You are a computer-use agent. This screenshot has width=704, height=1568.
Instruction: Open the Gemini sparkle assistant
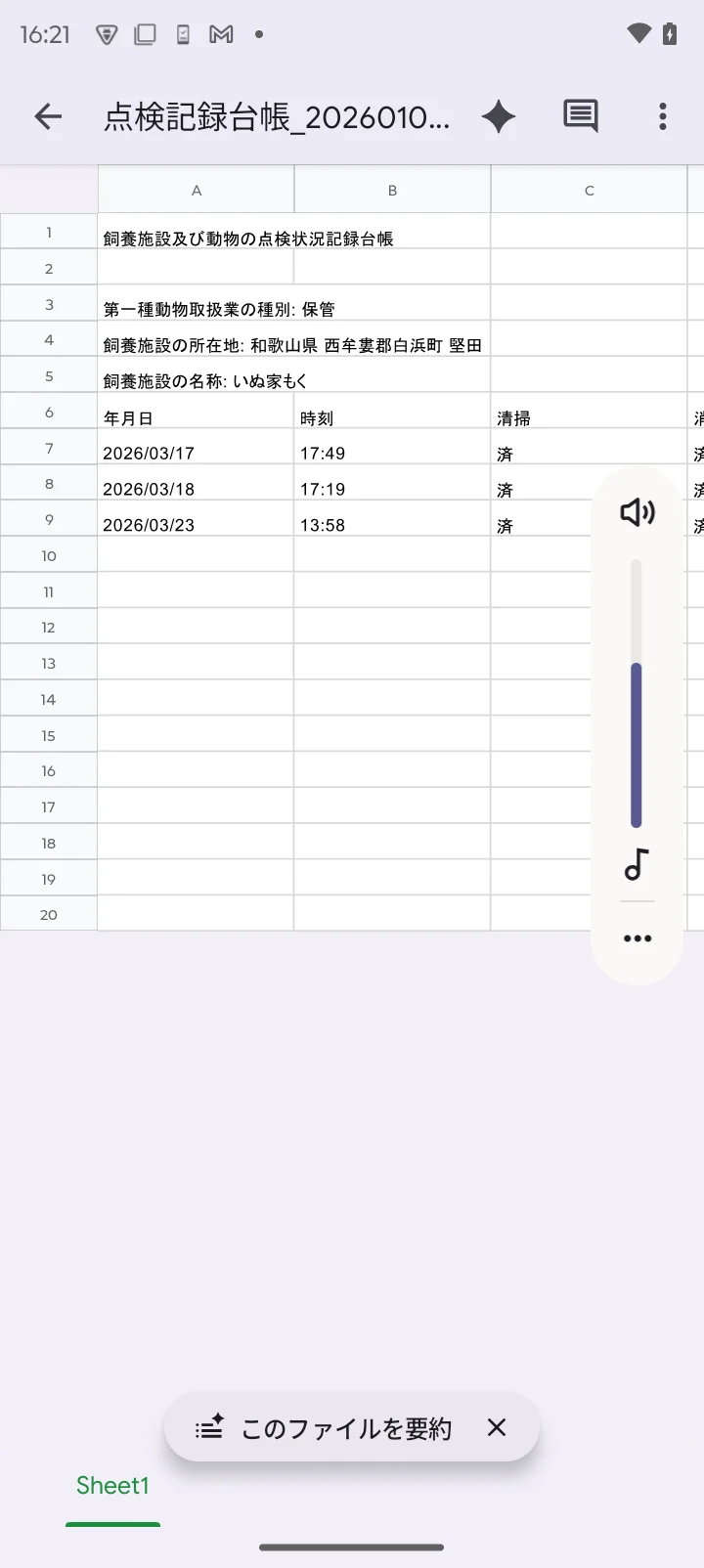(x=499, y=117)
